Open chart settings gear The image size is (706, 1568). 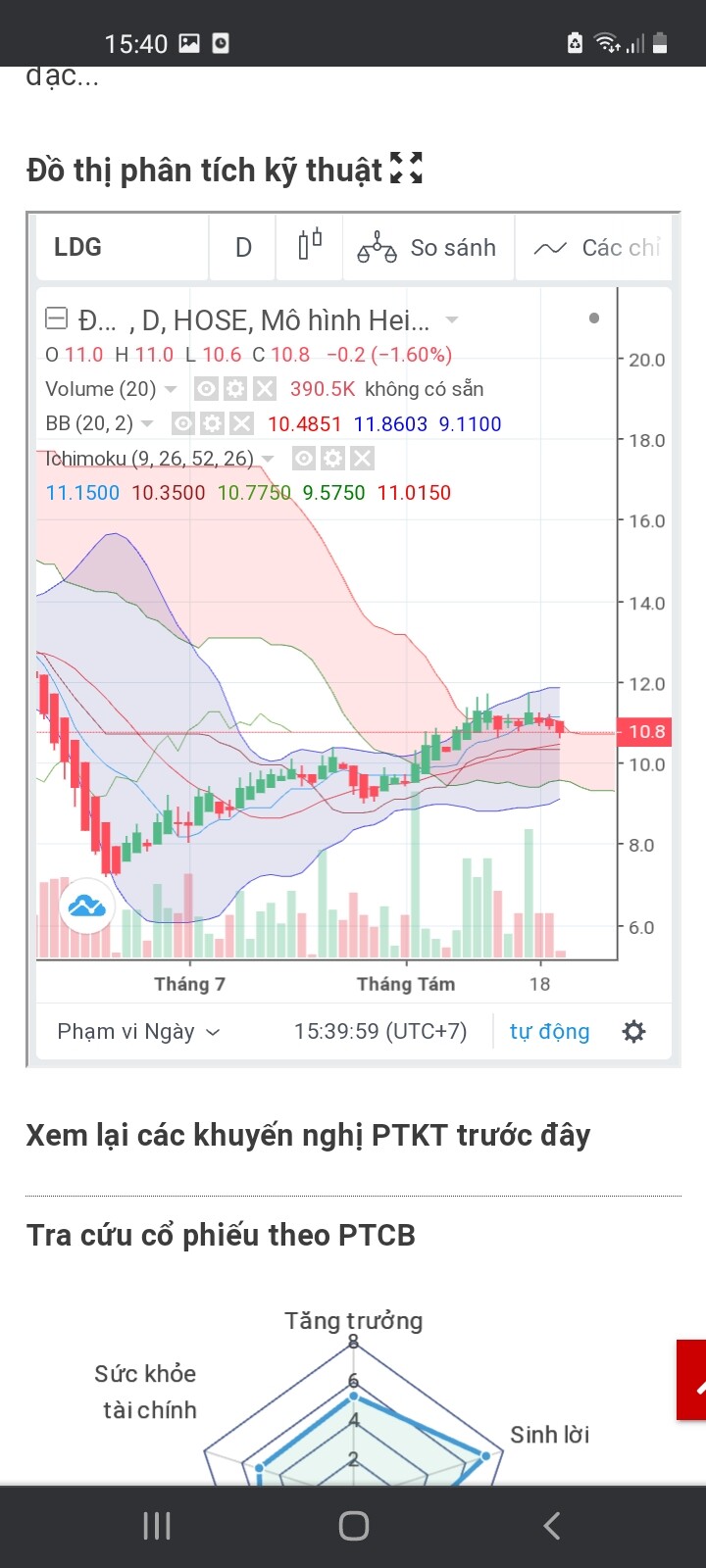634,1032
